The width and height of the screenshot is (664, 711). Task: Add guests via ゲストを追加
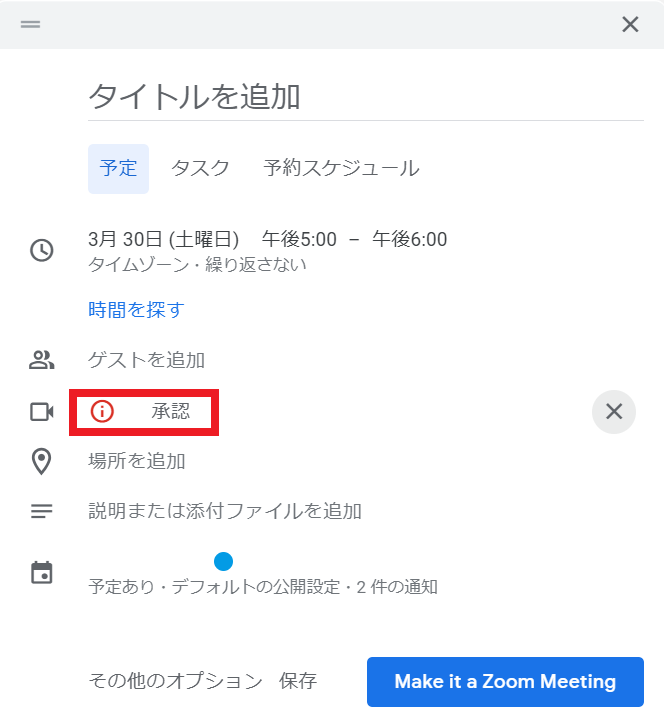[x=146, y=360]
